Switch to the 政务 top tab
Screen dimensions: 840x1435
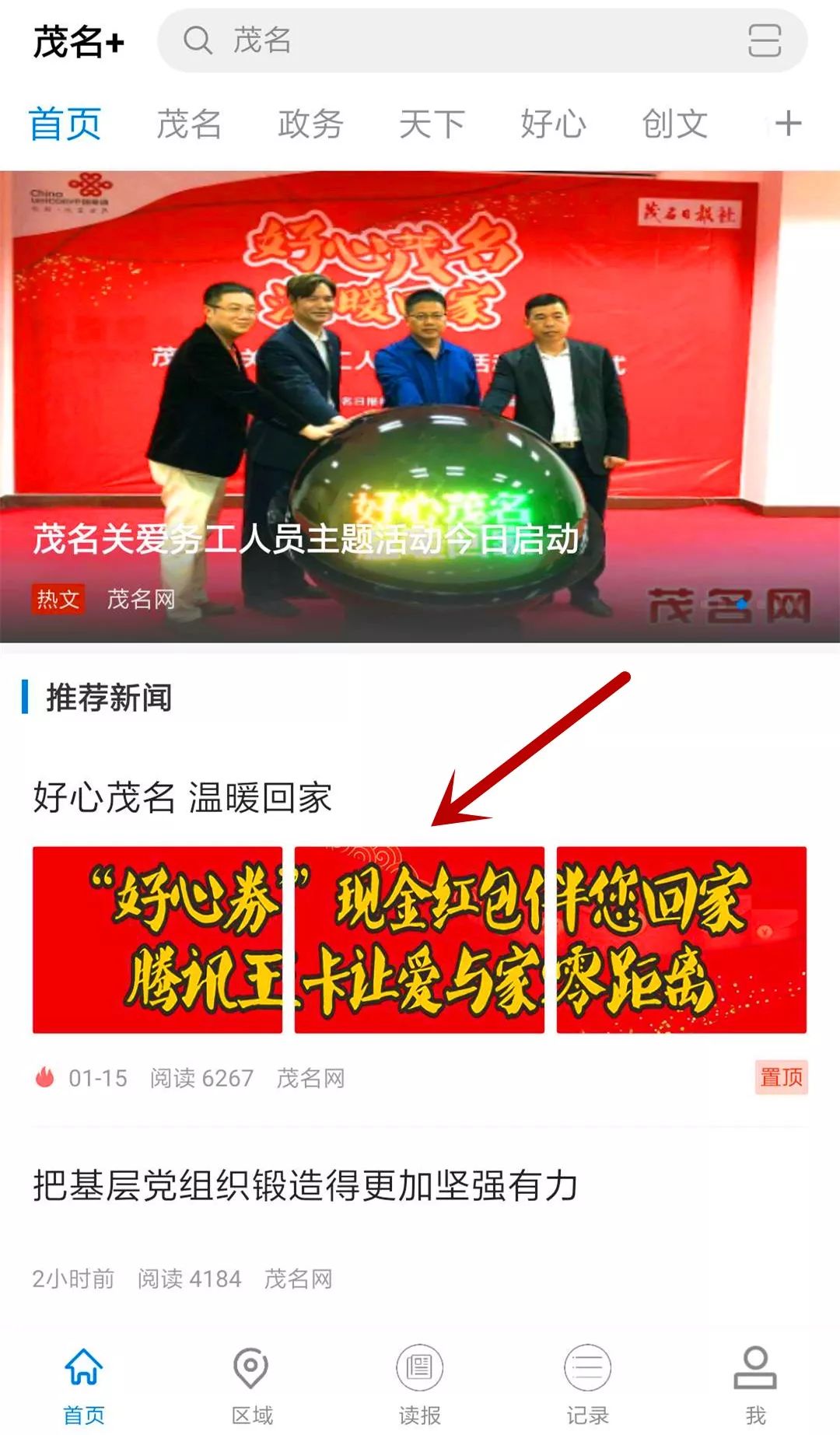(x=310, y=124)
